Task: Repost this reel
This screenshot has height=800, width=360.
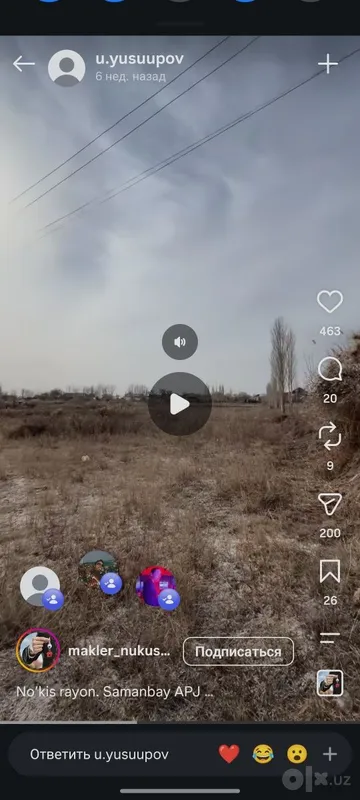Action: pyautogui.click(x=330, y=436)
